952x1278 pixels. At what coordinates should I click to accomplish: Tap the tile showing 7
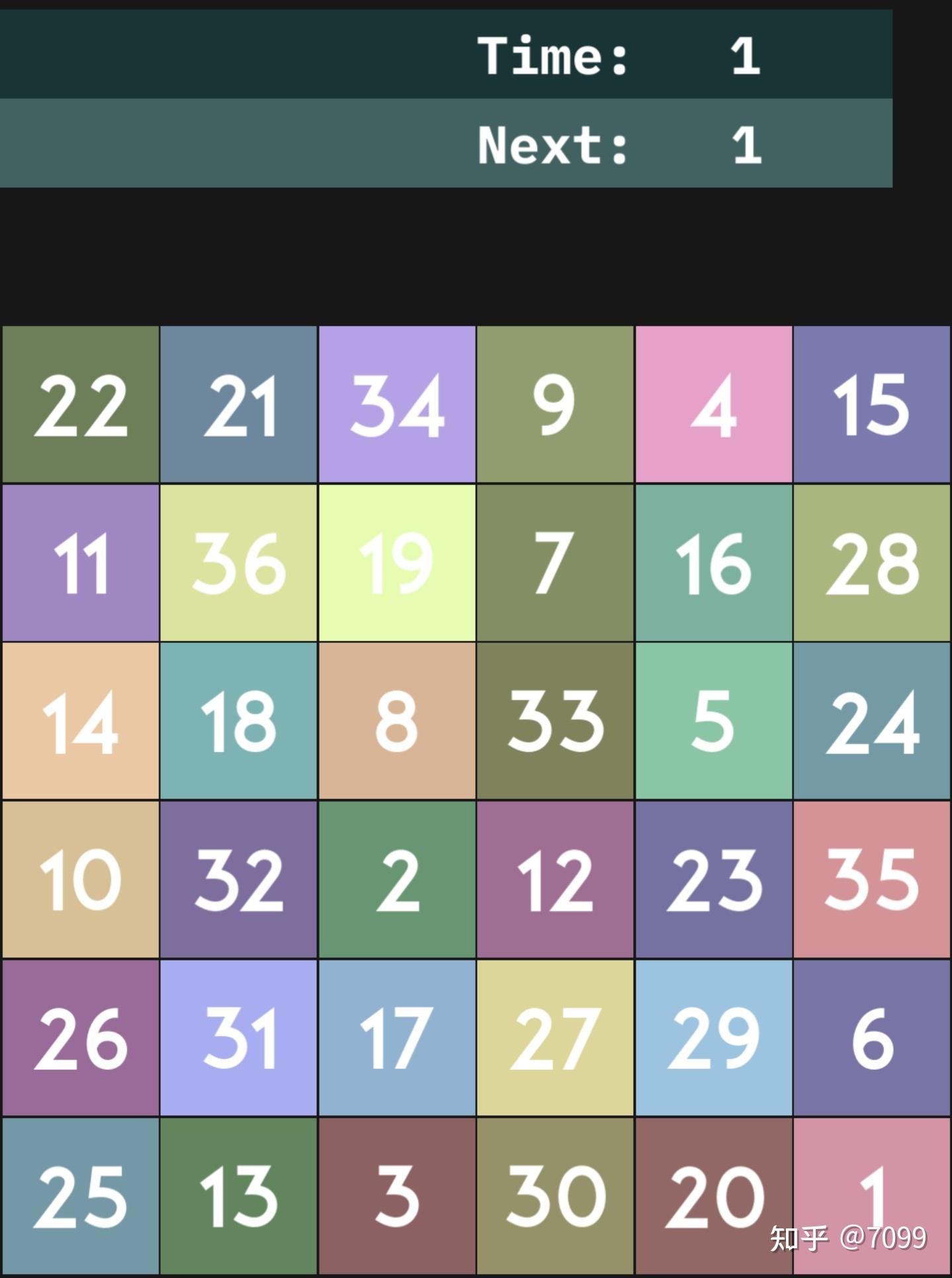(555, 563)
